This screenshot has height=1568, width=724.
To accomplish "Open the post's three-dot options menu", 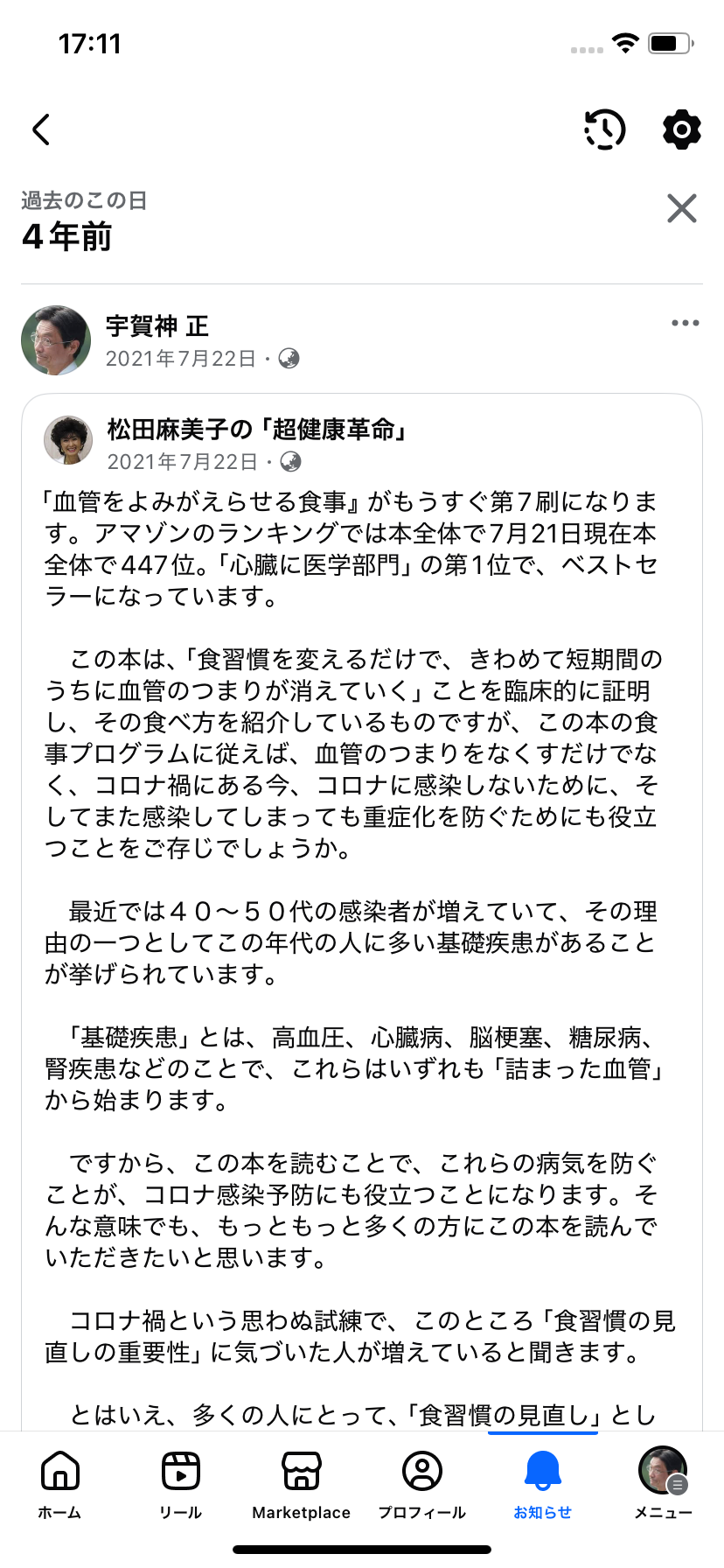I will point(685,323).
